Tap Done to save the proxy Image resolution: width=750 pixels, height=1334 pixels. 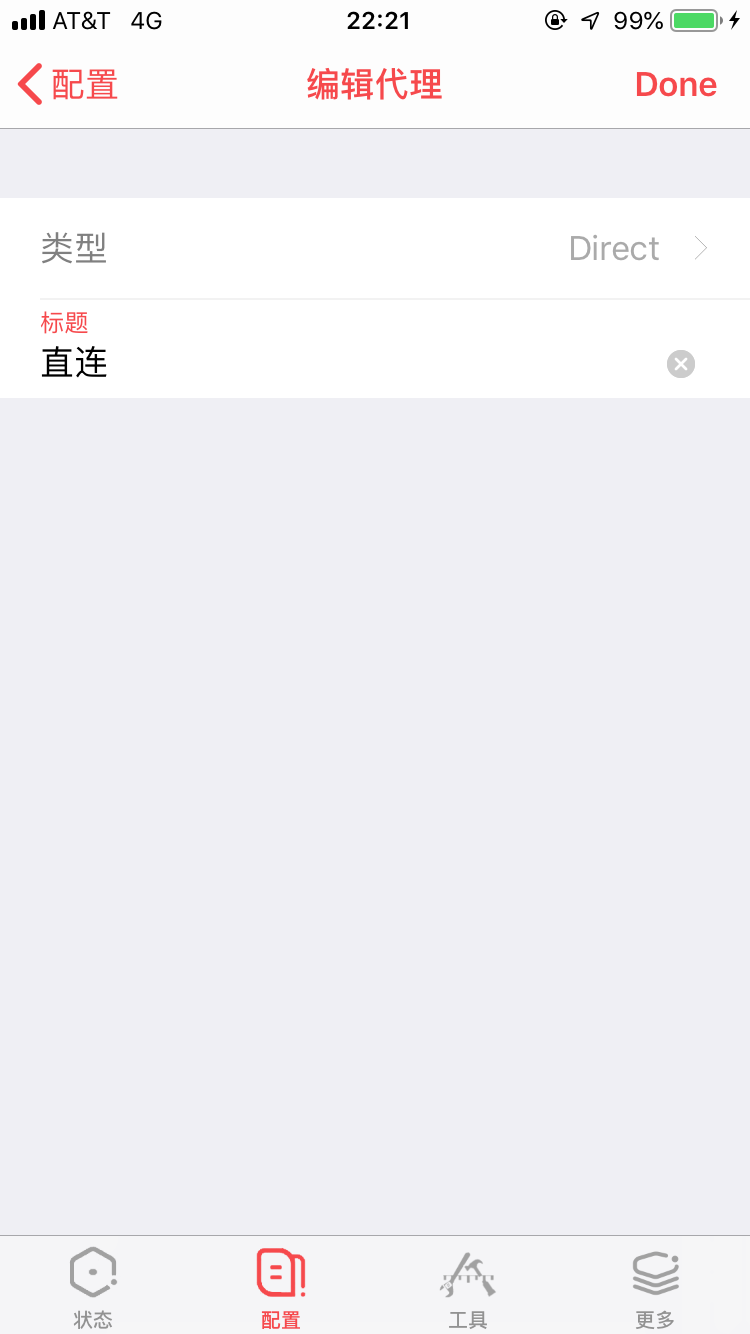pyautogui.click(x=676, y=85)
